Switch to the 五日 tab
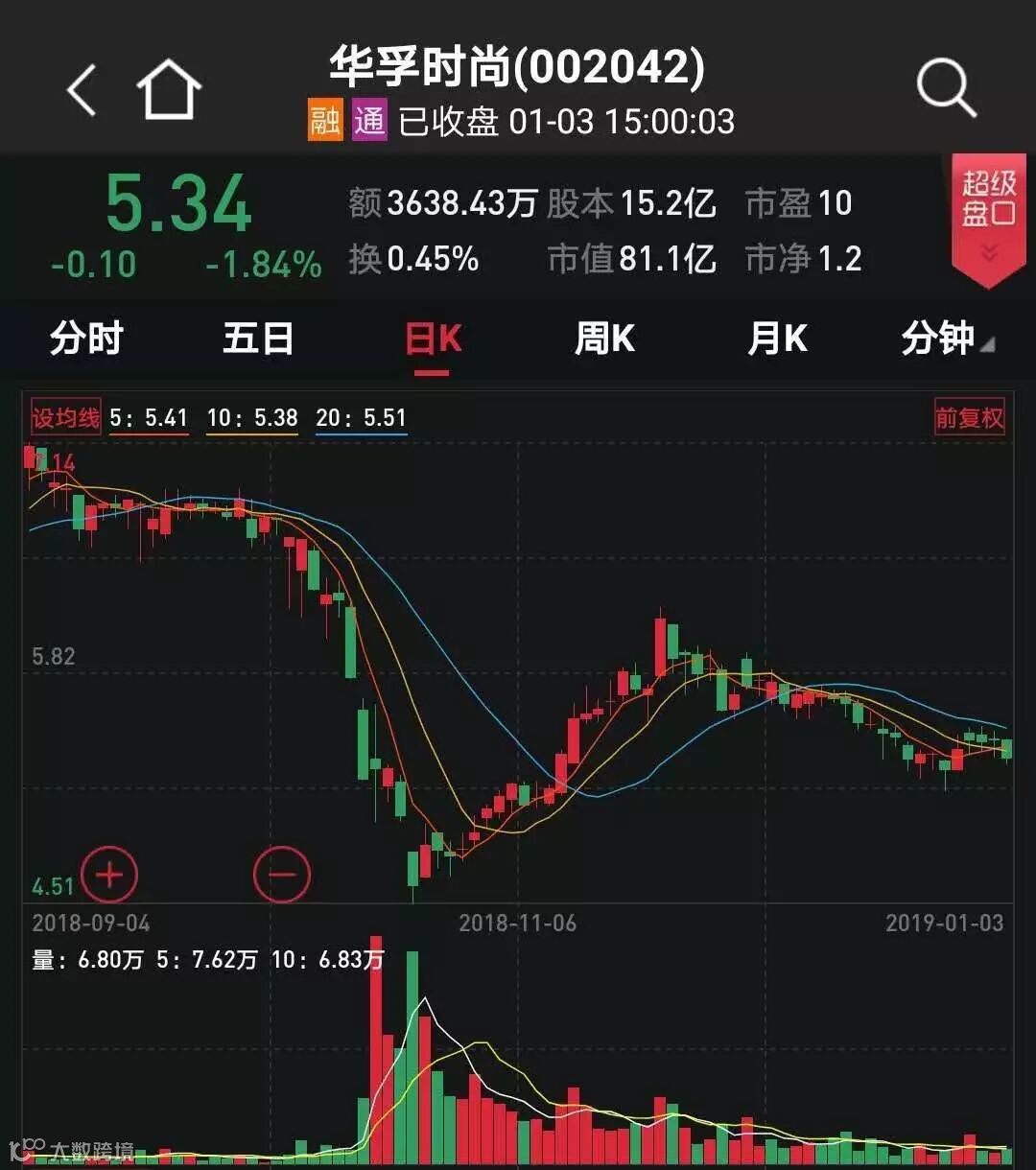The height and width of the screenshot is (1170, 1036). click(258, 339)
